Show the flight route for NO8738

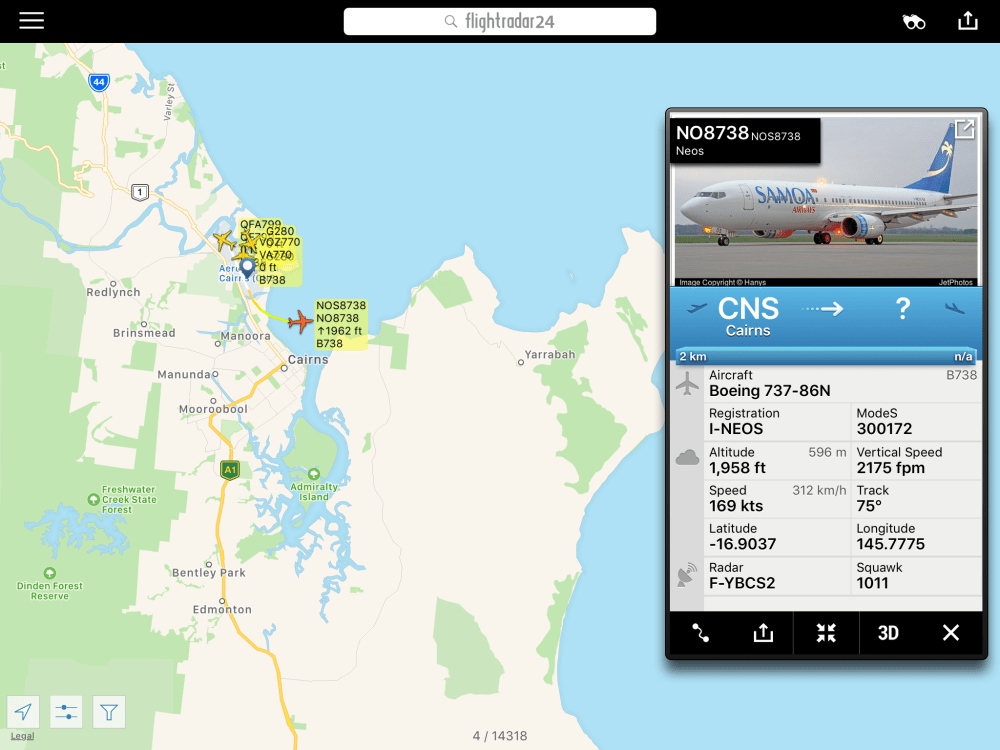[700, 633]
